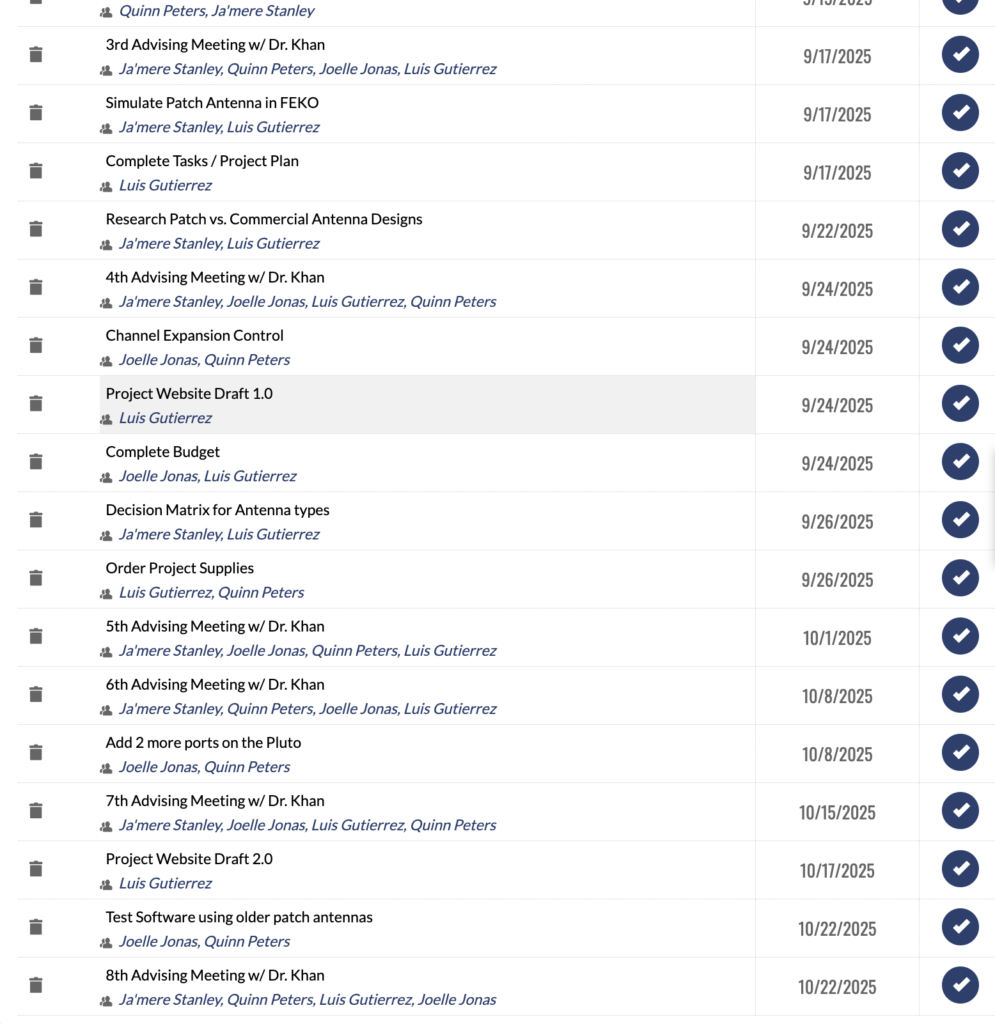Open Channel Expansion Control task
The width and height of the screenshot is (995, 1024).
point(194,336)
